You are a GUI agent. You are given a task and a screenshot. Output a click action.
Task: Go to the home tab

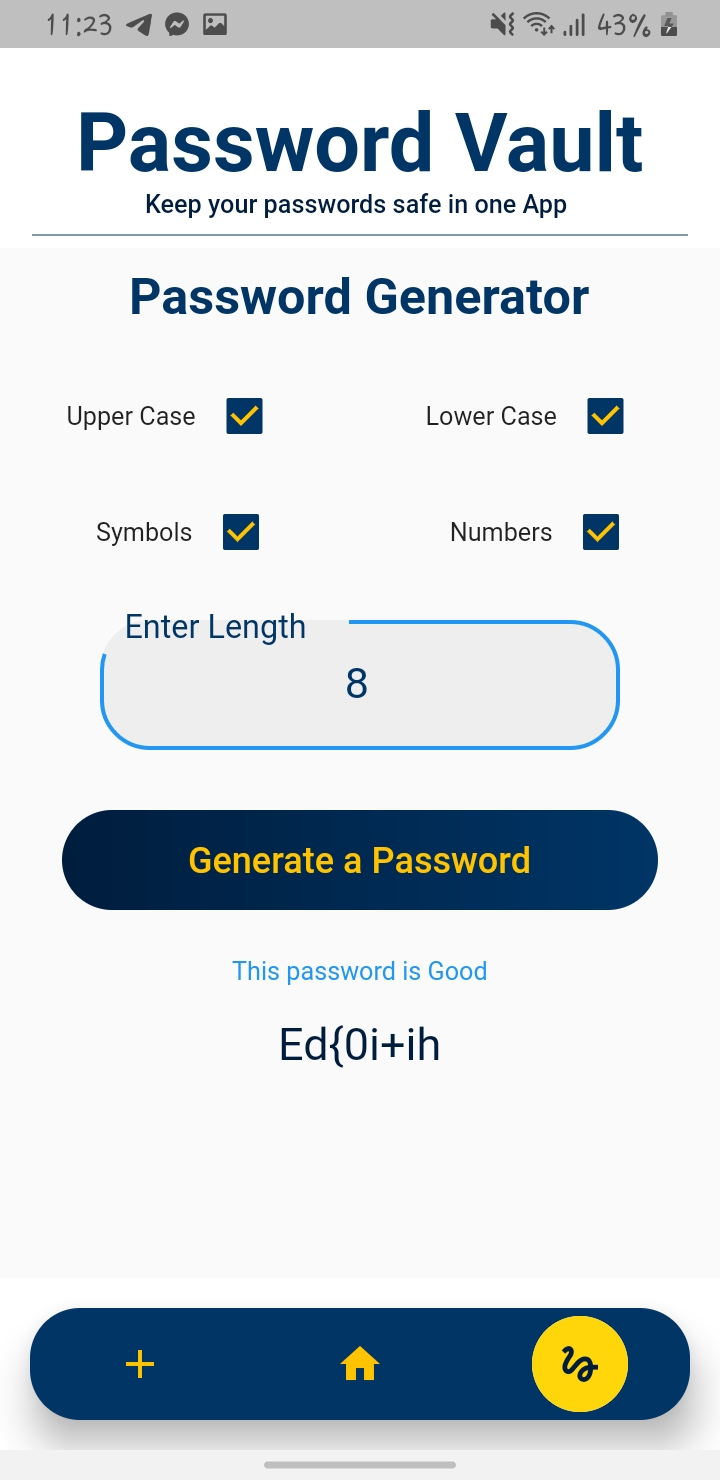360,1364
